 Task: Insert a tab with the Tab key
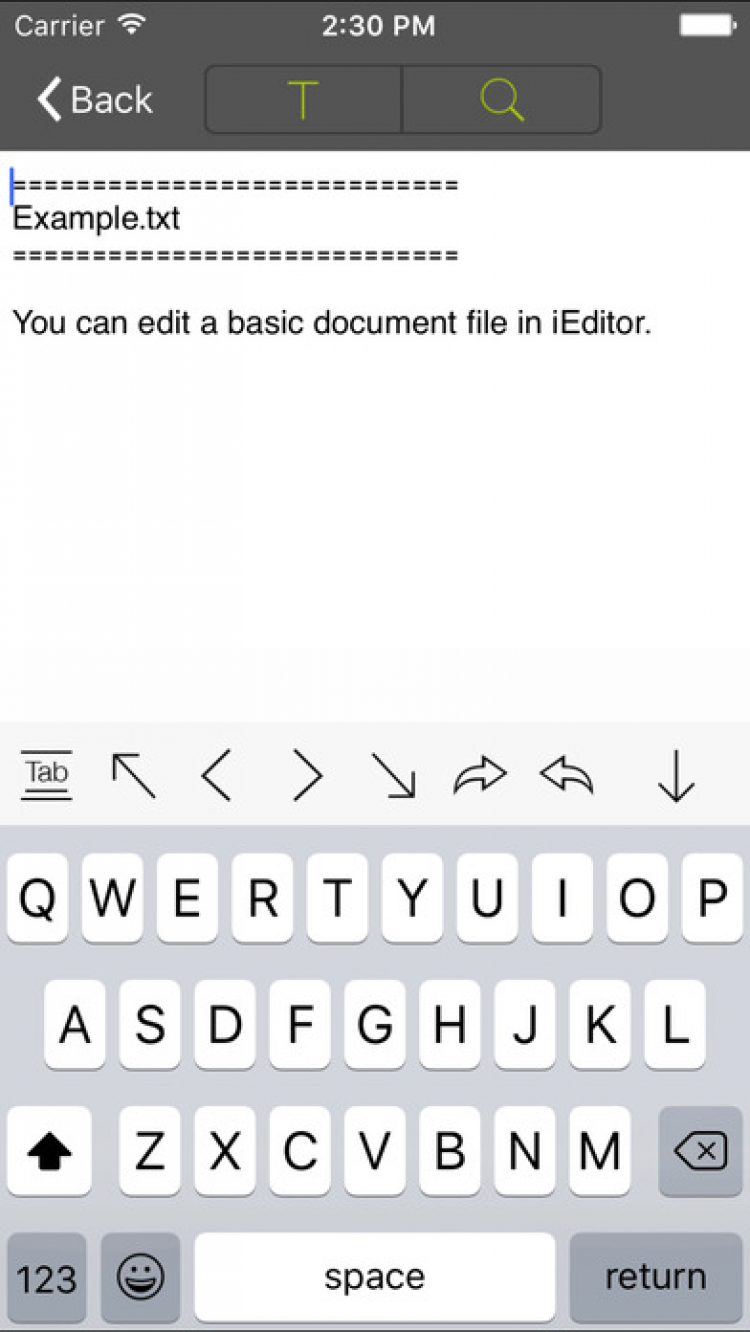point(47,775)
